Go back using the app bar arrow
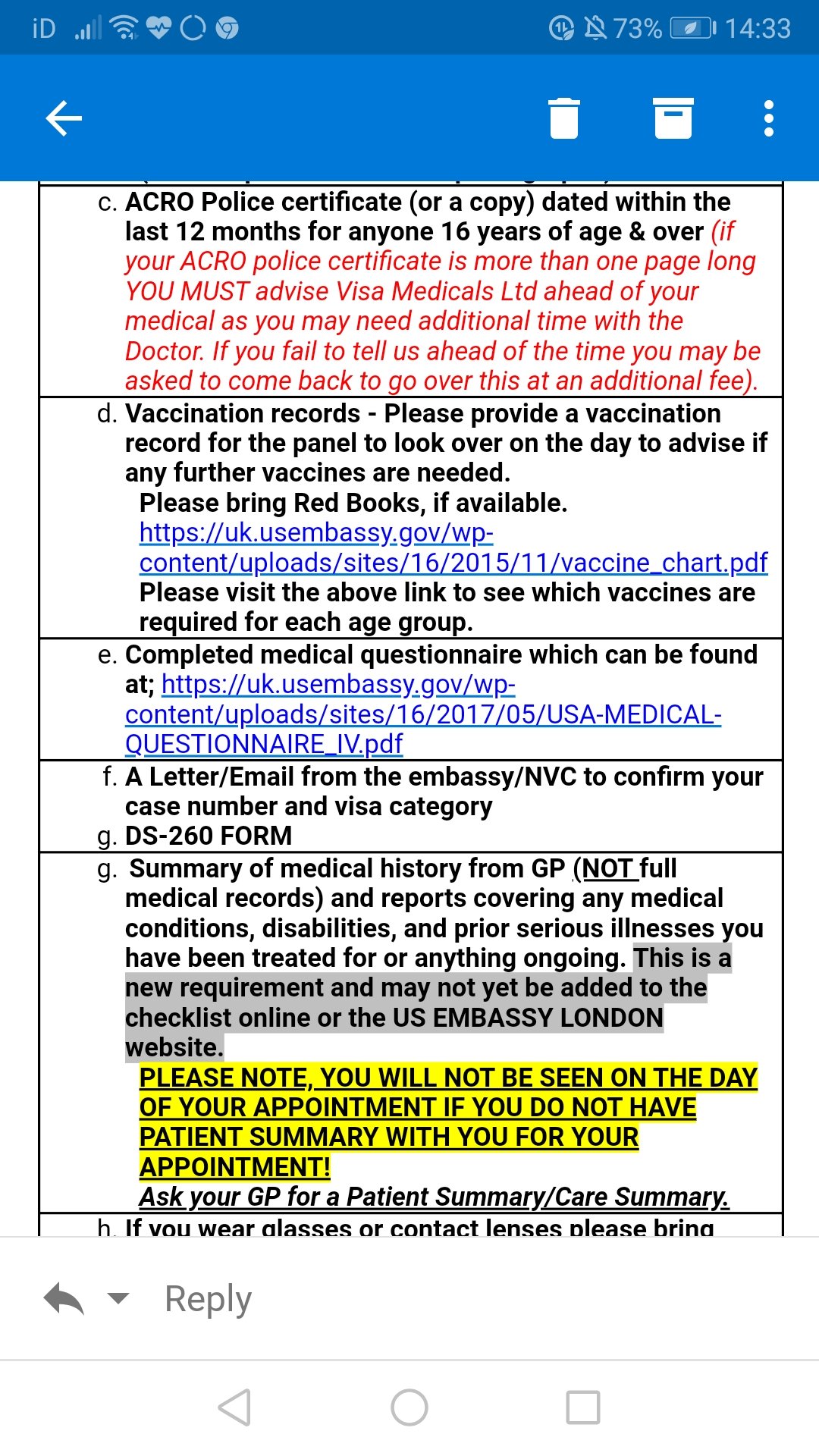 tap(64, 118)
